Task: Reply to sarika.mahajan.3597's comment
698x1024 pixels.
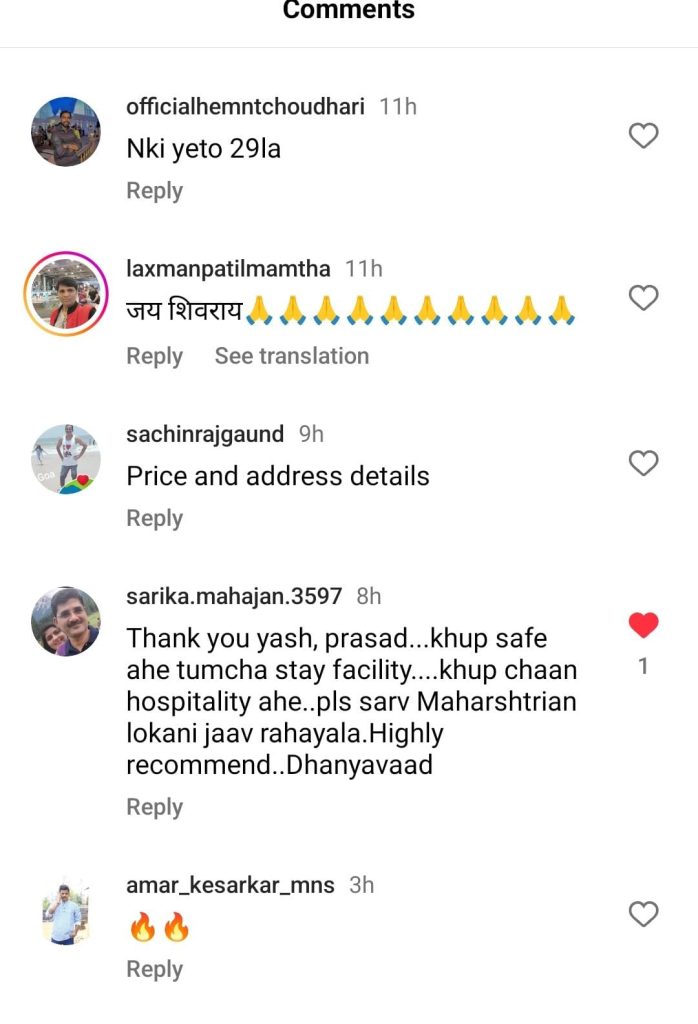Action: tap(154, 807)
